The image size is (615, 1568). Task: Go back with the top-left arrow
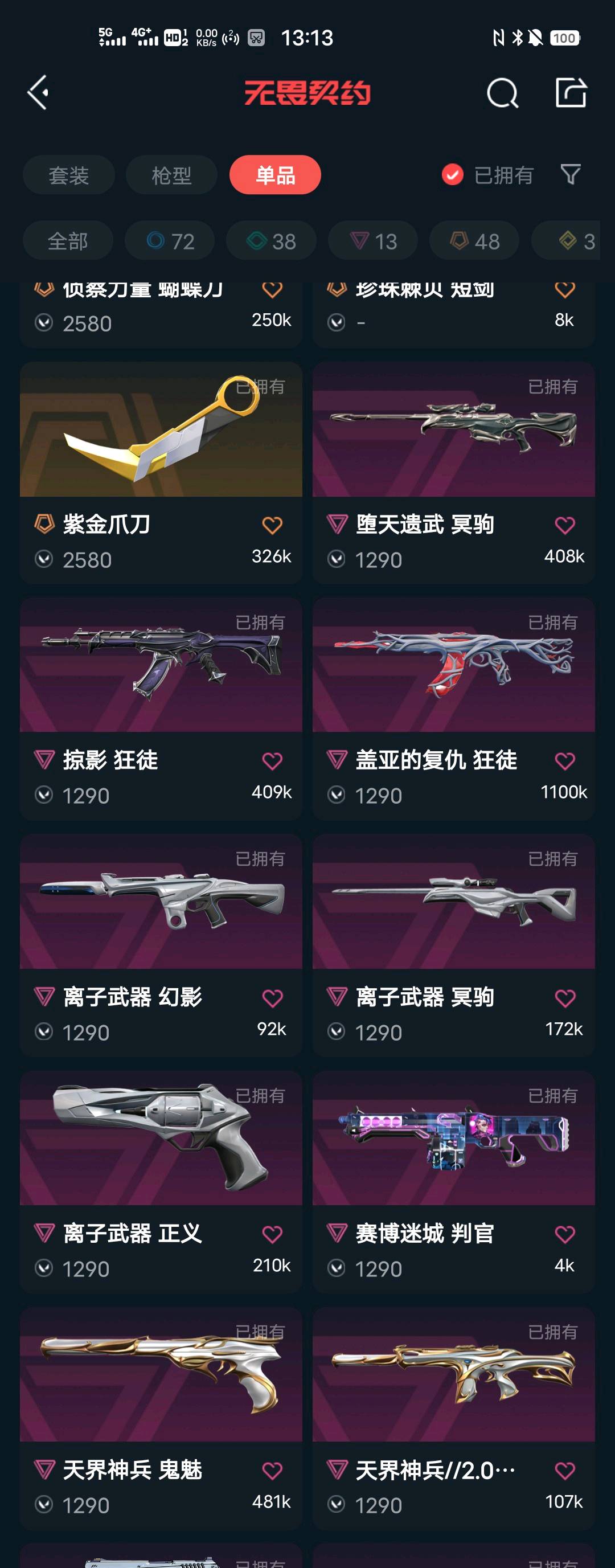pos(38,92)
